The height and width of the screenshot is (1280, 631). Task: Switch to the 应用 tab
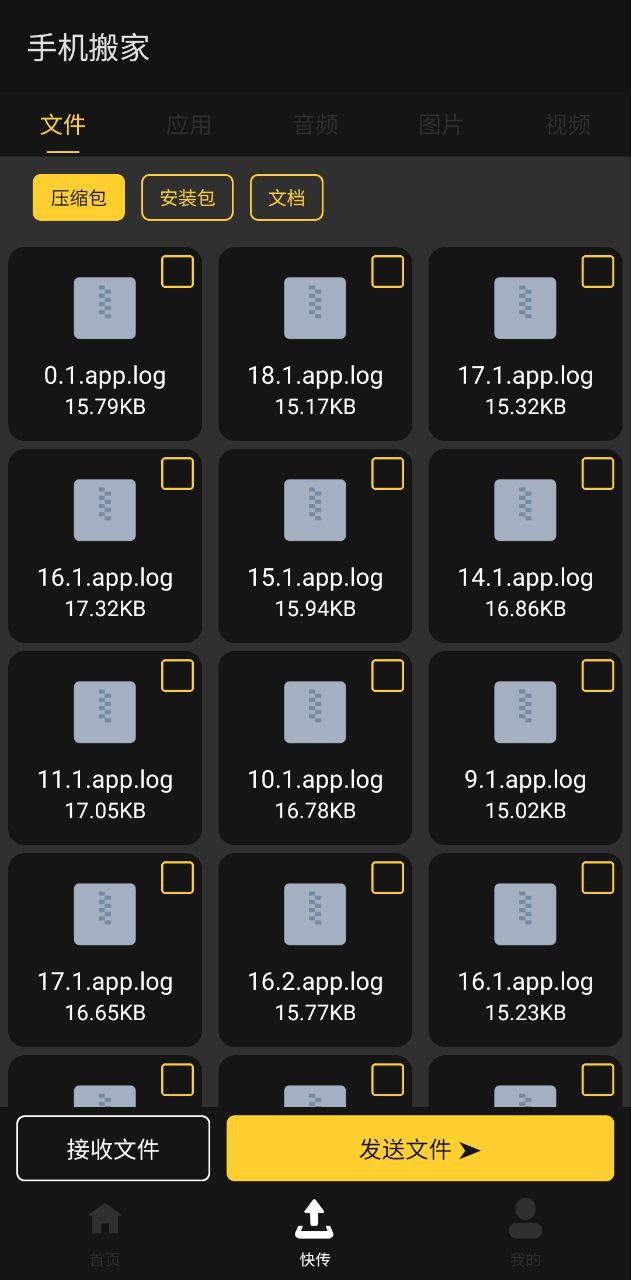click(189, 125)
